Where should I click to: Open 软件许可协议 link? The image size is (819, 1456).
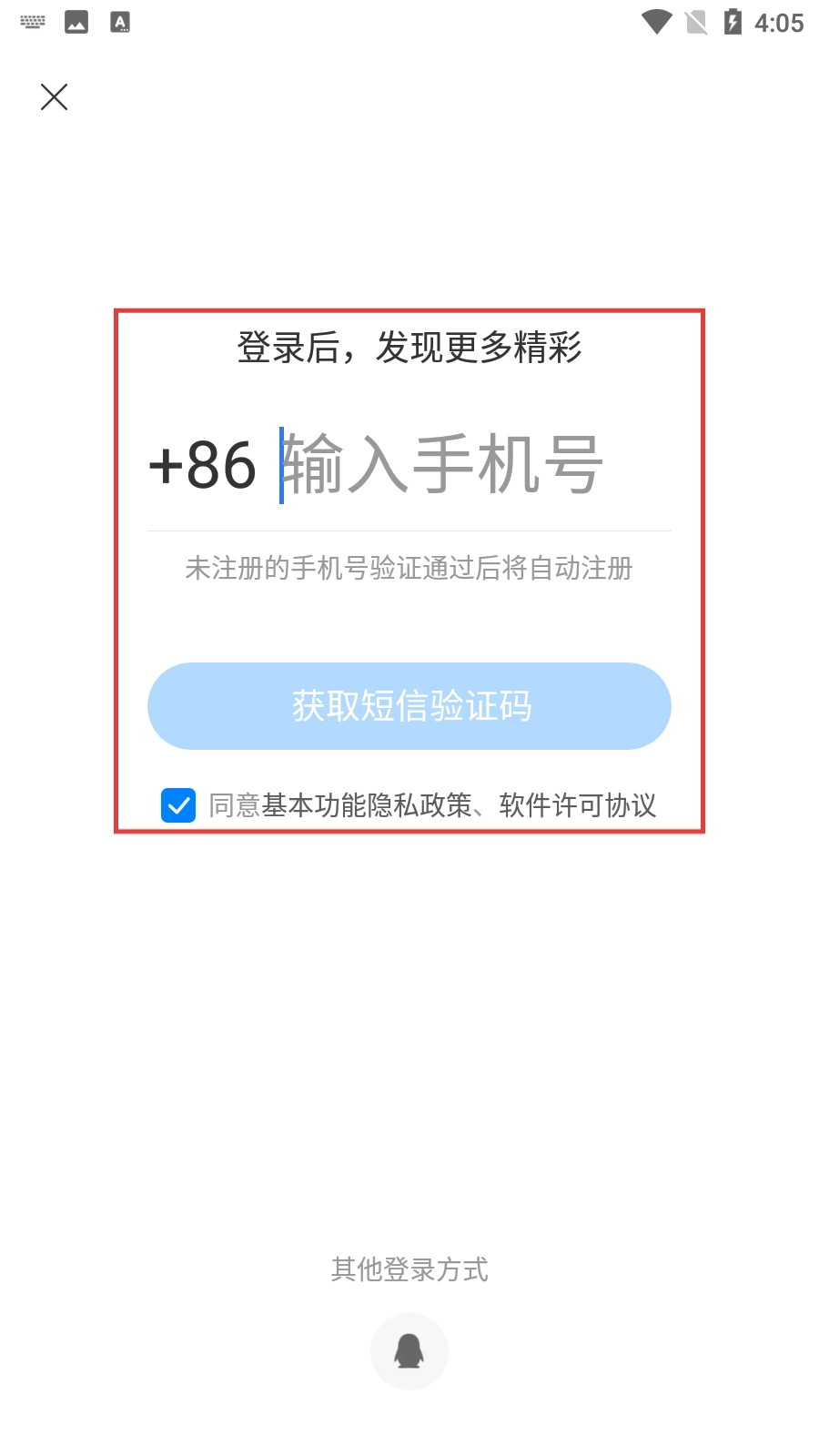(x=577, y=805)
